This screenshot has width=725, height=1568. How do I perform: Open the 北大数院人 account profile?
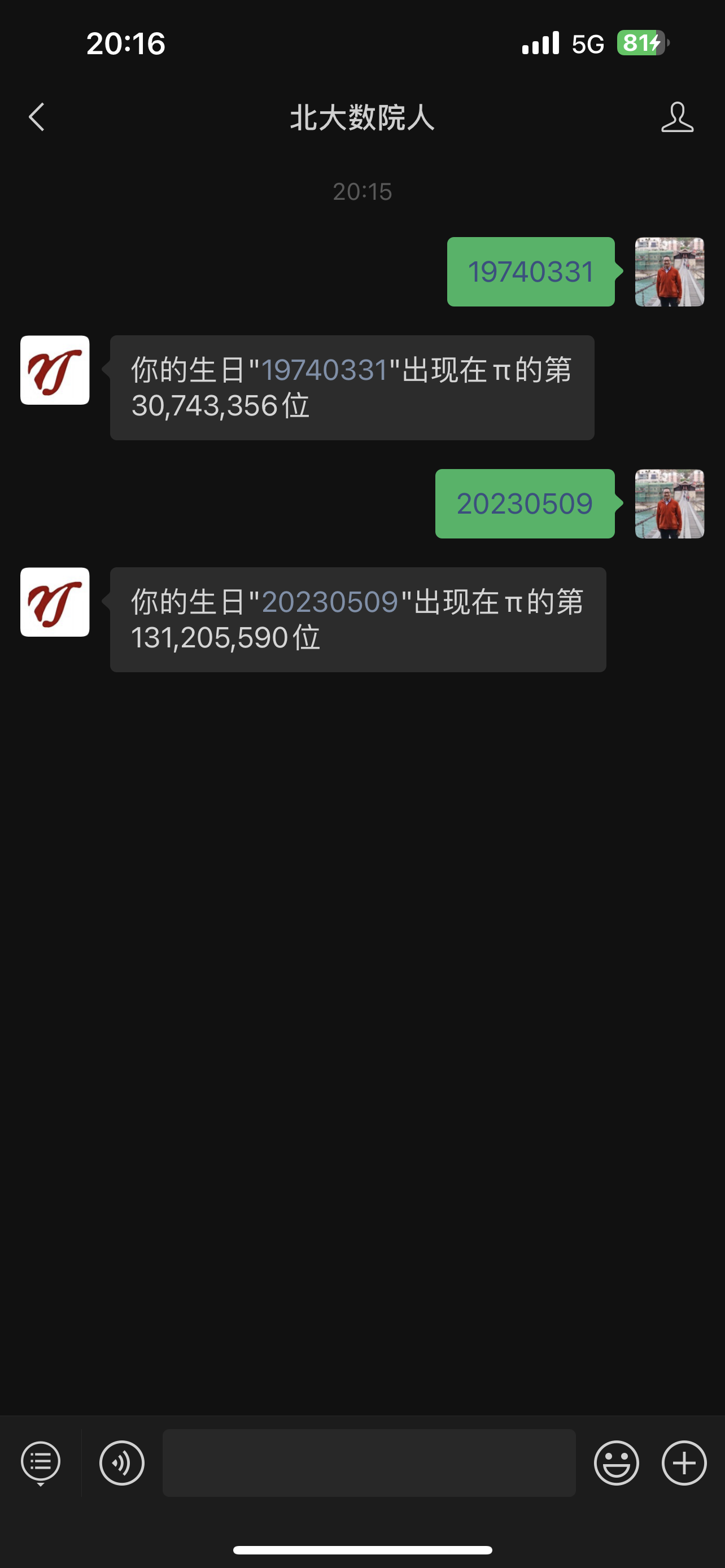pyautogui.click(x=677, y=117)
